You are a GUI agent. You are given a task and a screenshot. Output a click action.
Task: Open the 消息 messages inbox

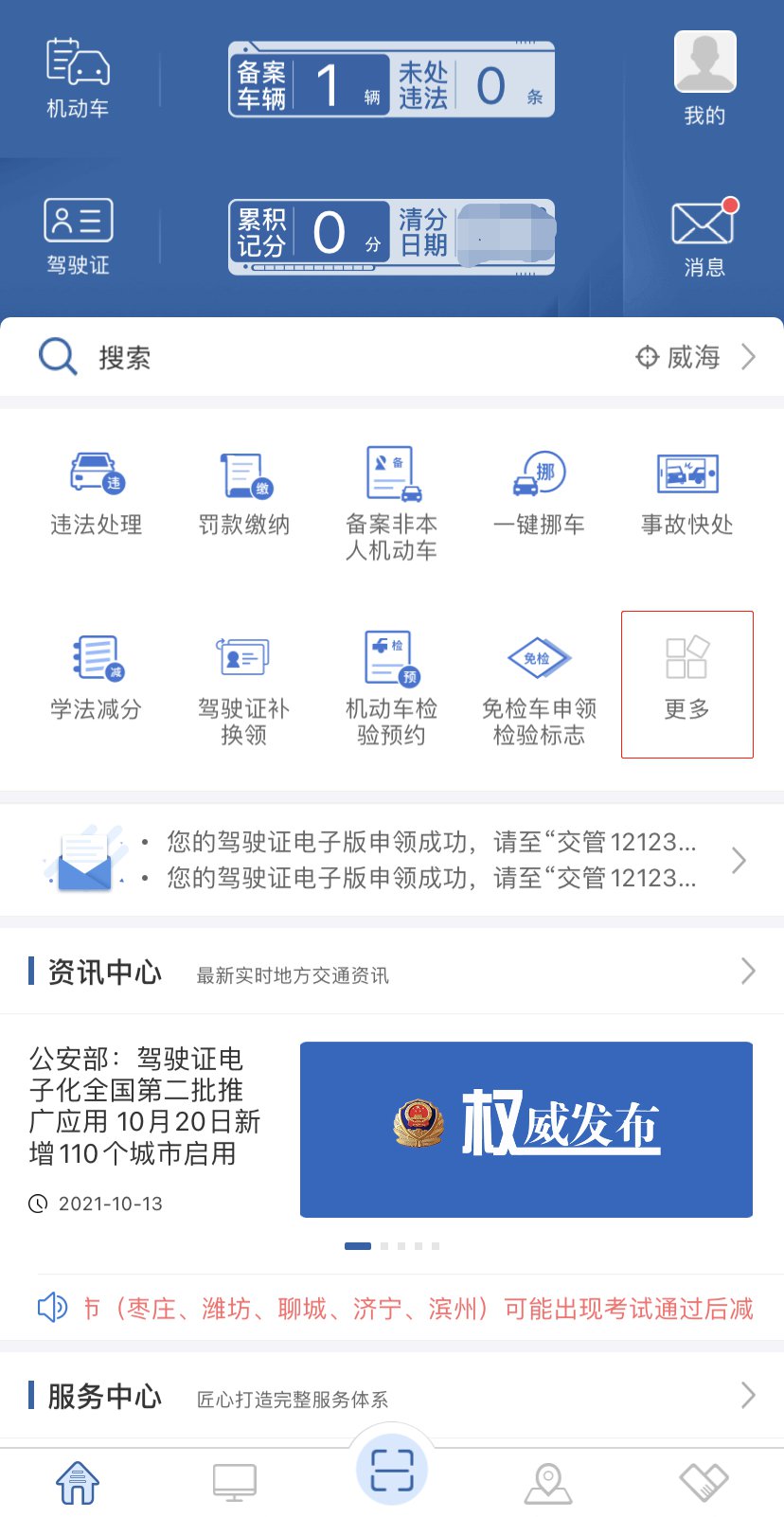point(704,238)
